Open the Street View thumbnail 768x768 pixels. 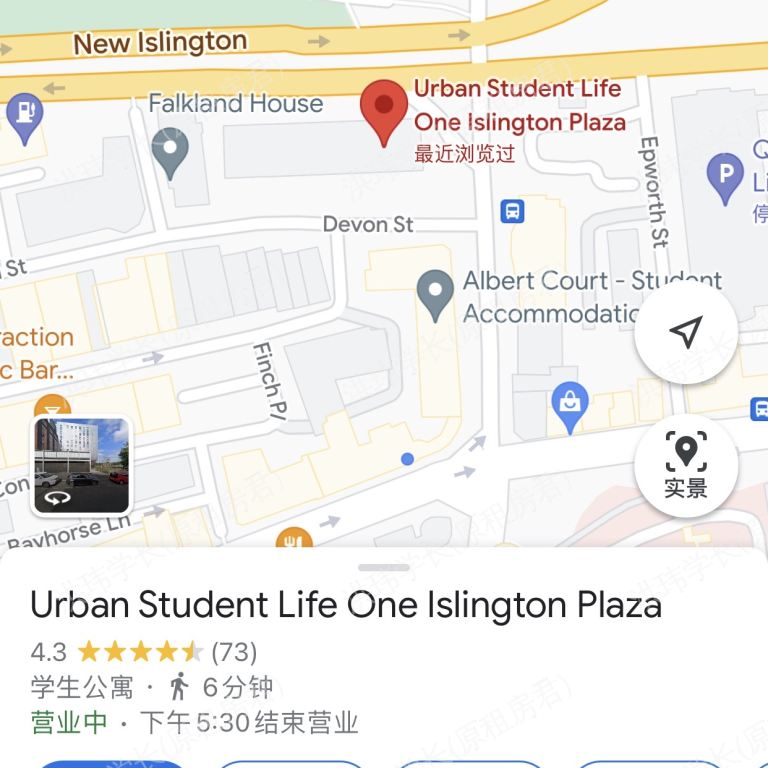point(82,466)
